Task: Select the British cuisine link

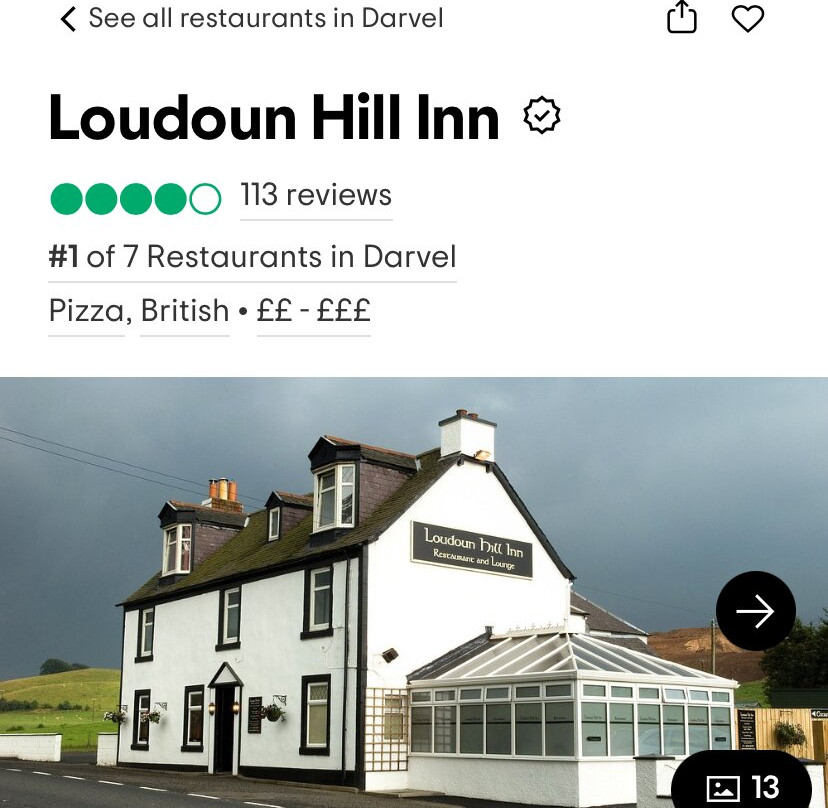Action: click(185, 311)
